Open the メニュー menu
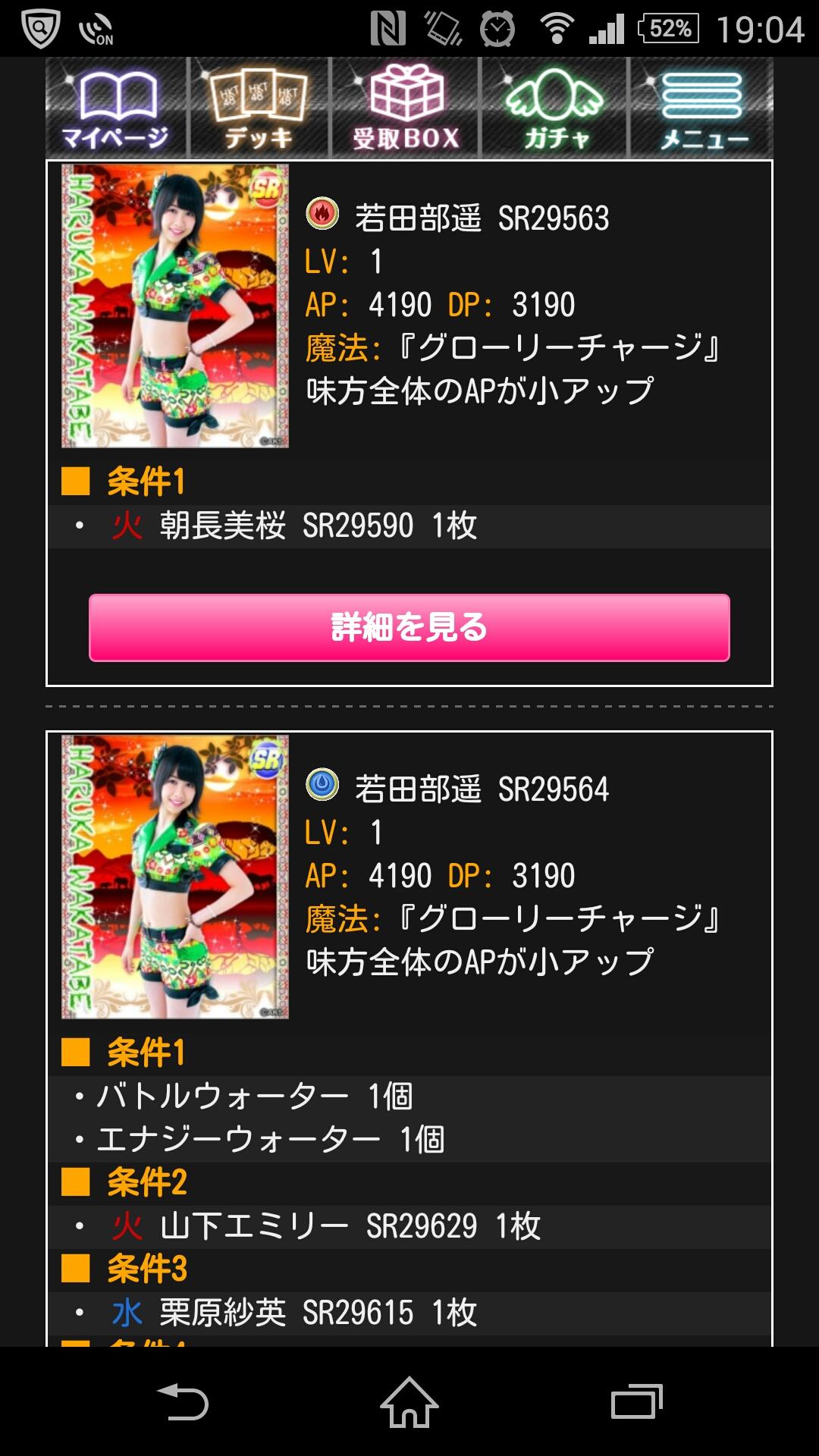Image resolution: width=819 pixels, height=1456 pixels. [702, 108]
